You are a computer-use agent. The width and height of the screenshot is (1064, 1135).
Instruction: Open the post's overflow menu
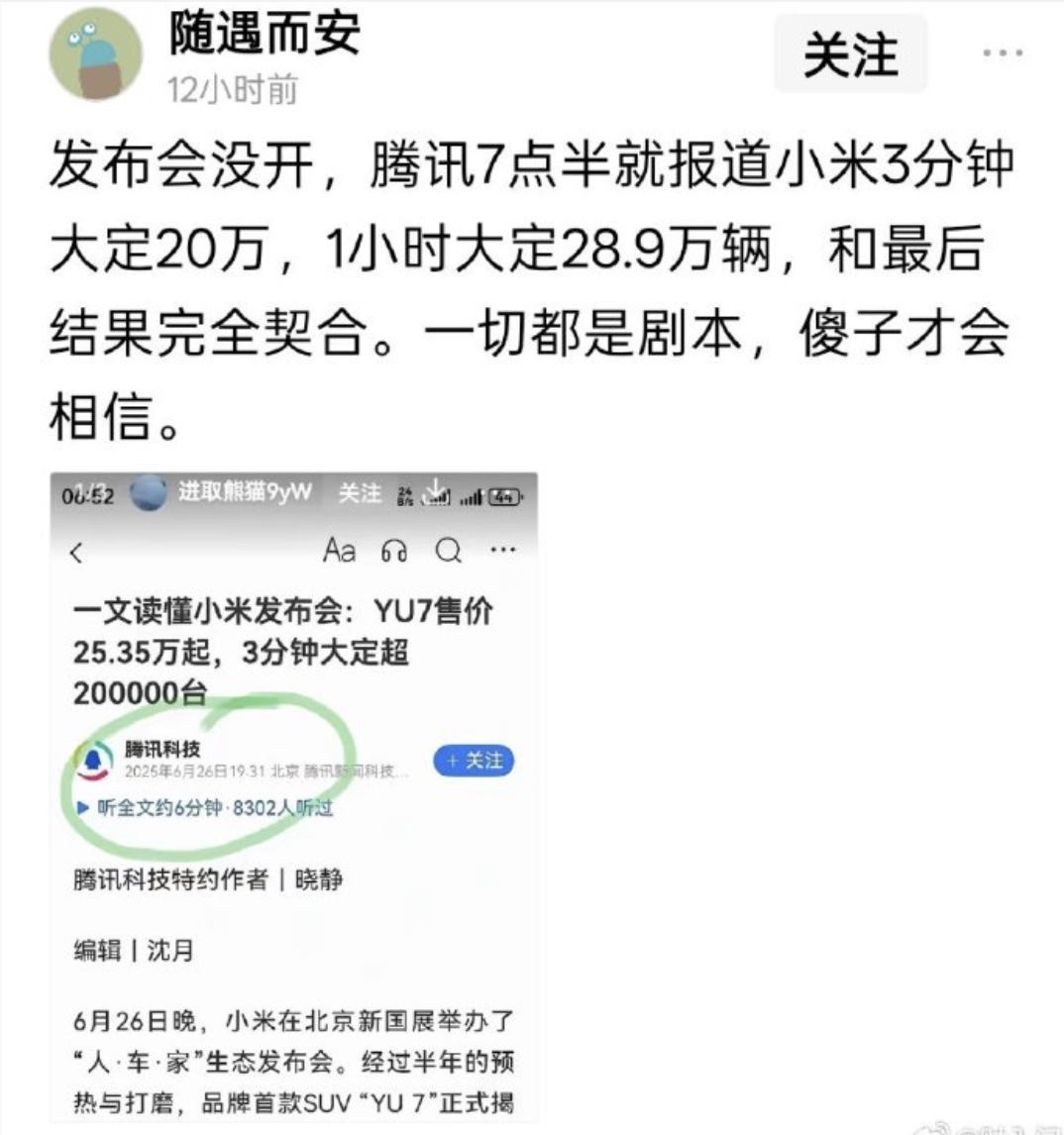[x=1001, y=53]
